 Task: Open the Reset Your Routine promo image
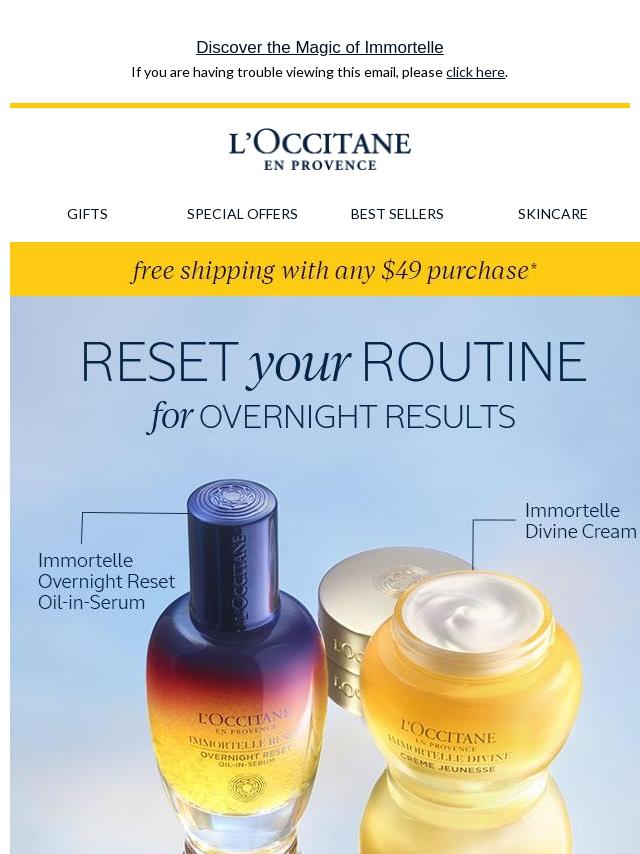pos(325,580)
